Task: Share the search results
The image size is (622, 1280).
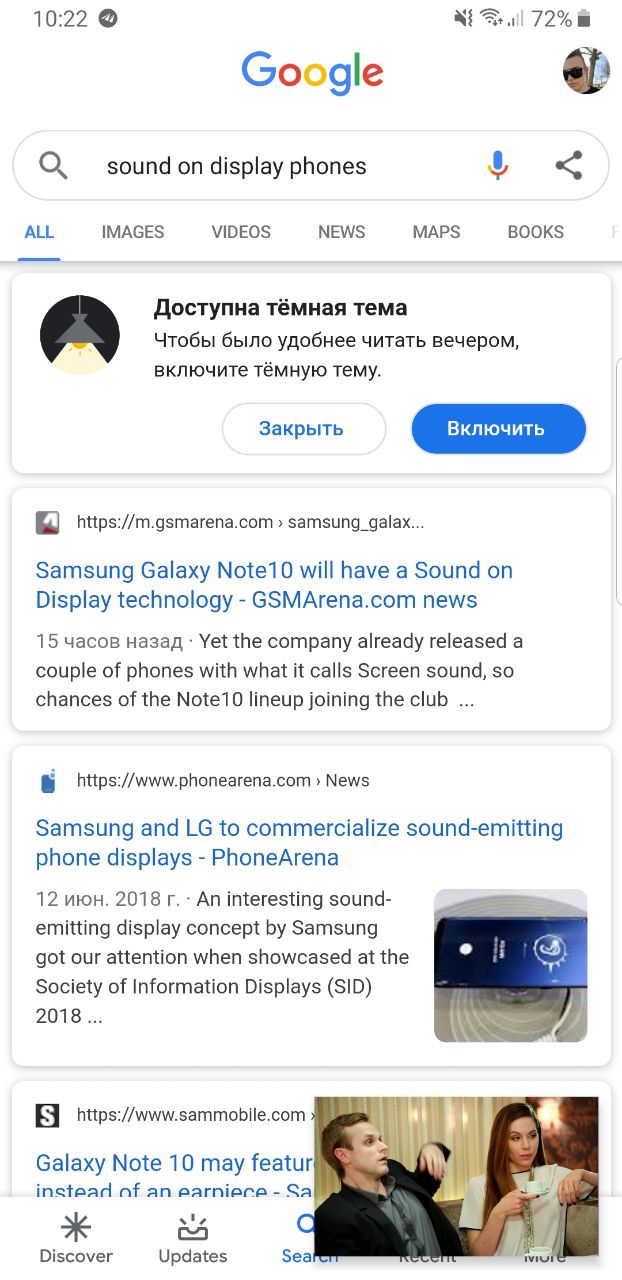Action: [x=569, y=166]
